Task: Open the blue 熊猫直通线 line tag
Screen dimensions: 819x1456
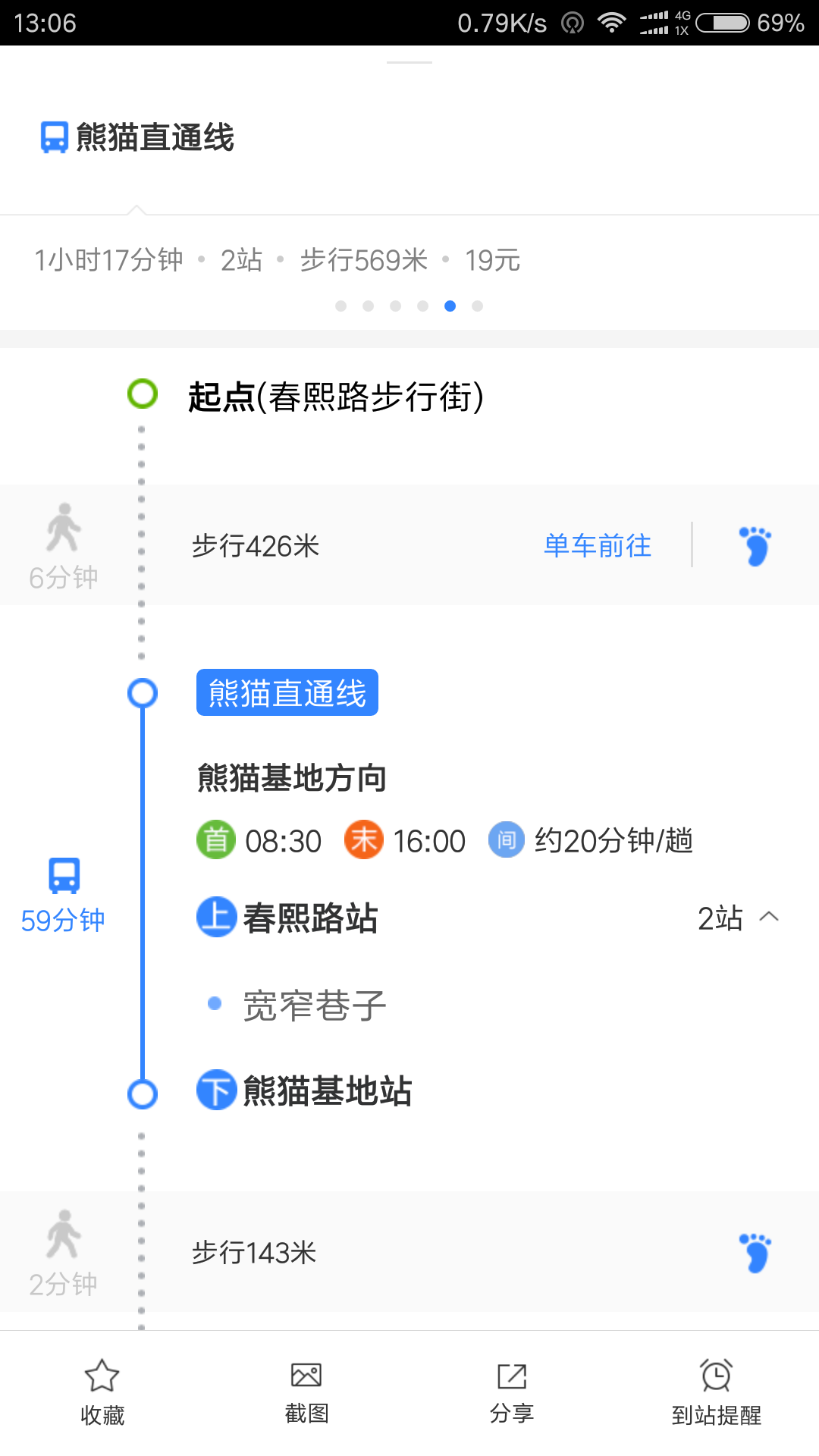Action: pyautogui.click(x=287, y=693)
